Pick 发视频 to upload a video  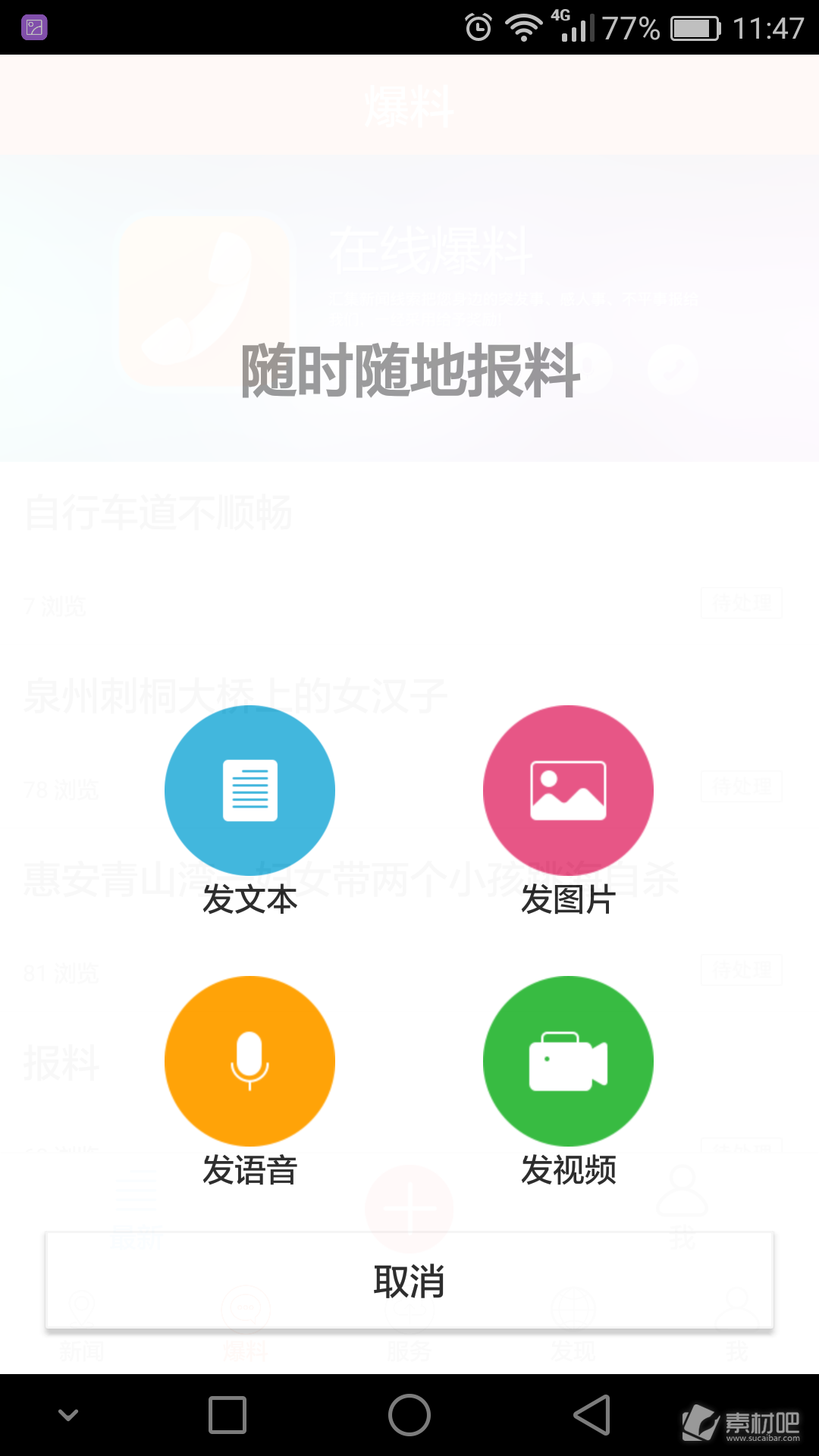tap(568, 1060)
